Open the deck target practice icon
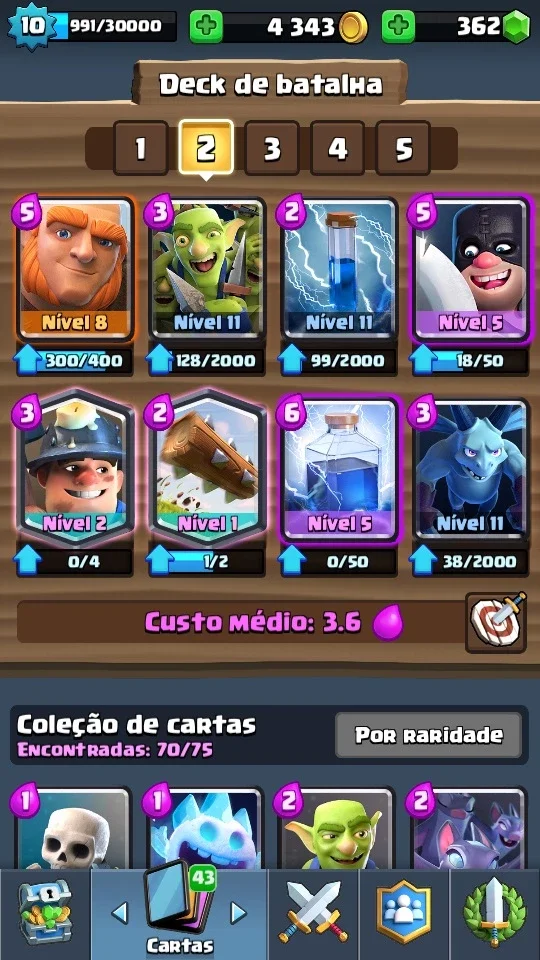The width and height of the screenshot is (540, 960). pos(497,622)
